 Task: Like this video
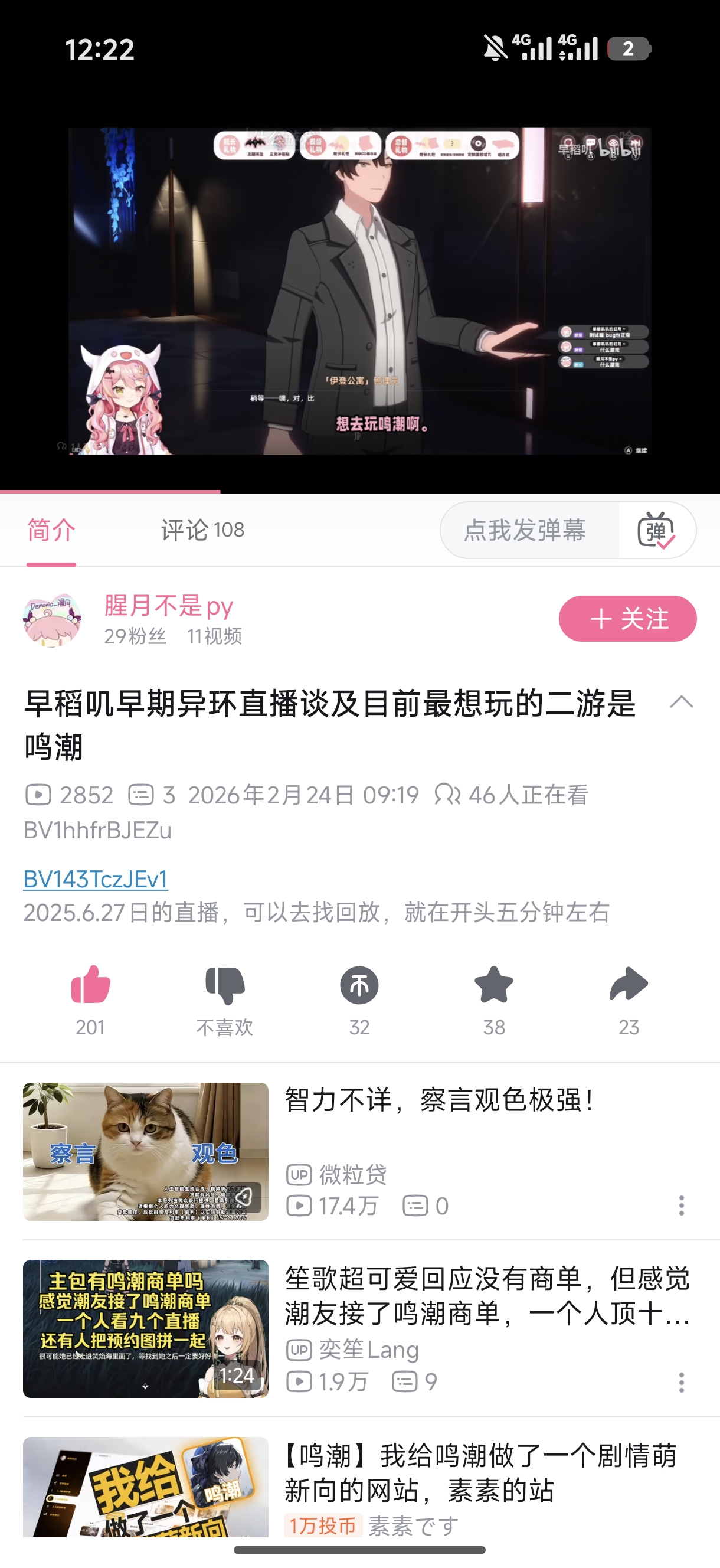(90, 985)
